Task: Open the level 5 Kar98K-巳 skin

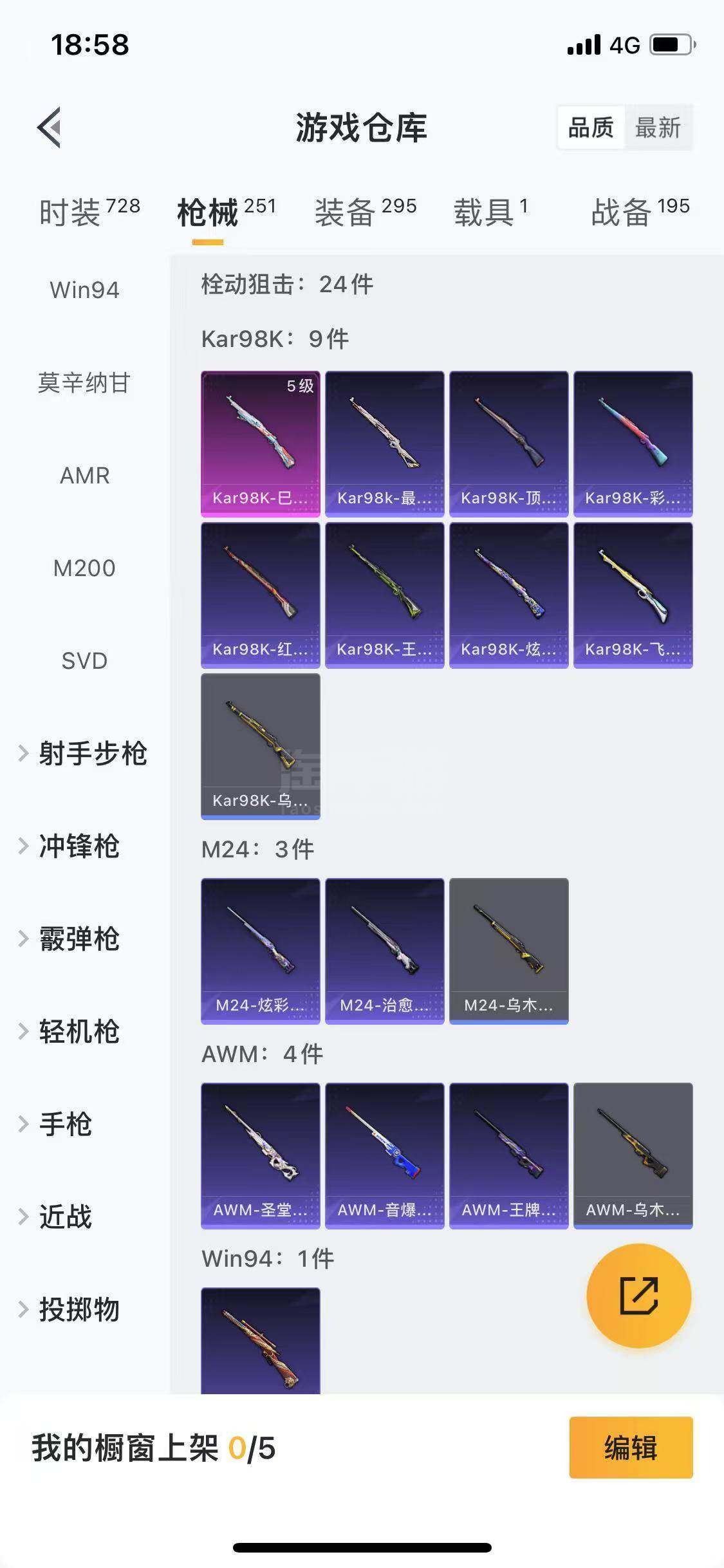Action: [260, 443]
